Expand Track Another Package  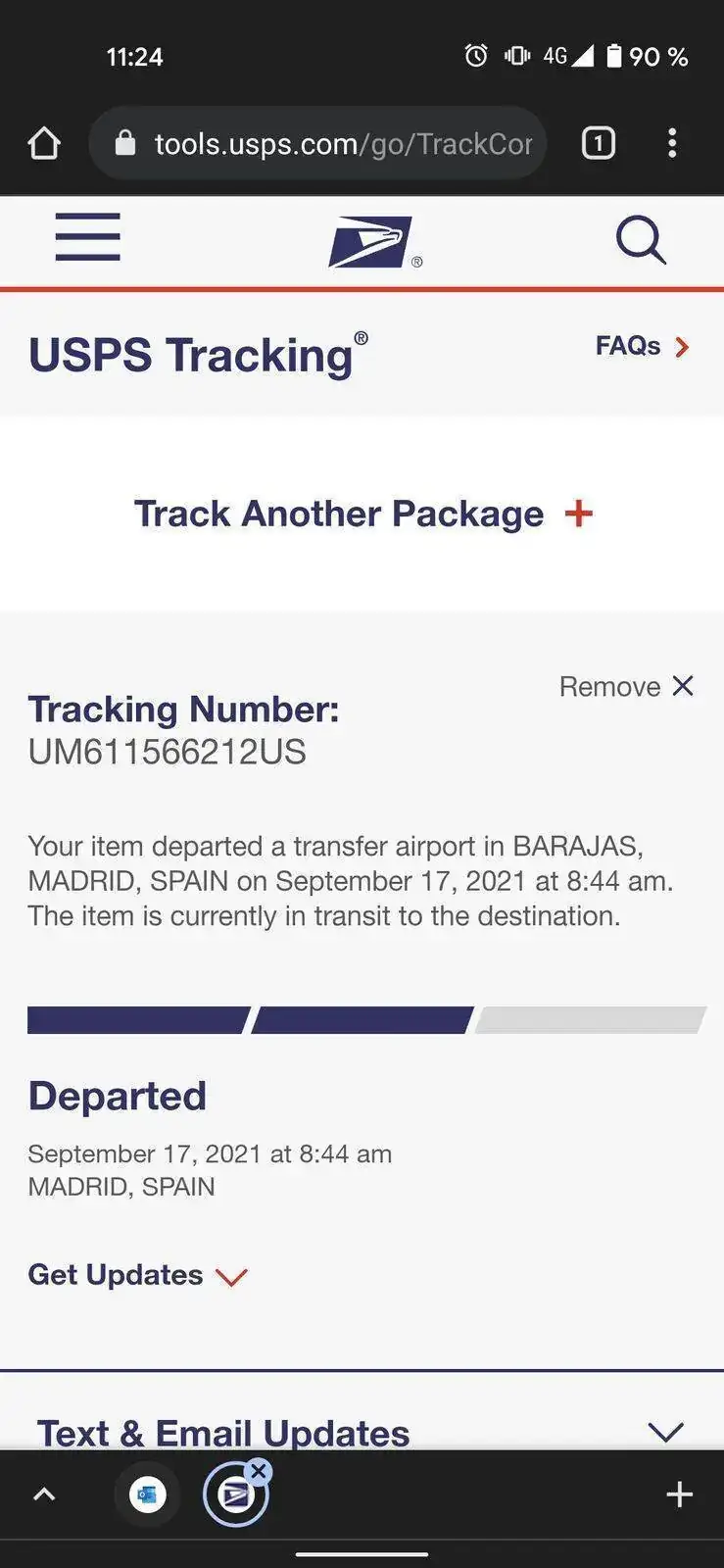point(362,514)
